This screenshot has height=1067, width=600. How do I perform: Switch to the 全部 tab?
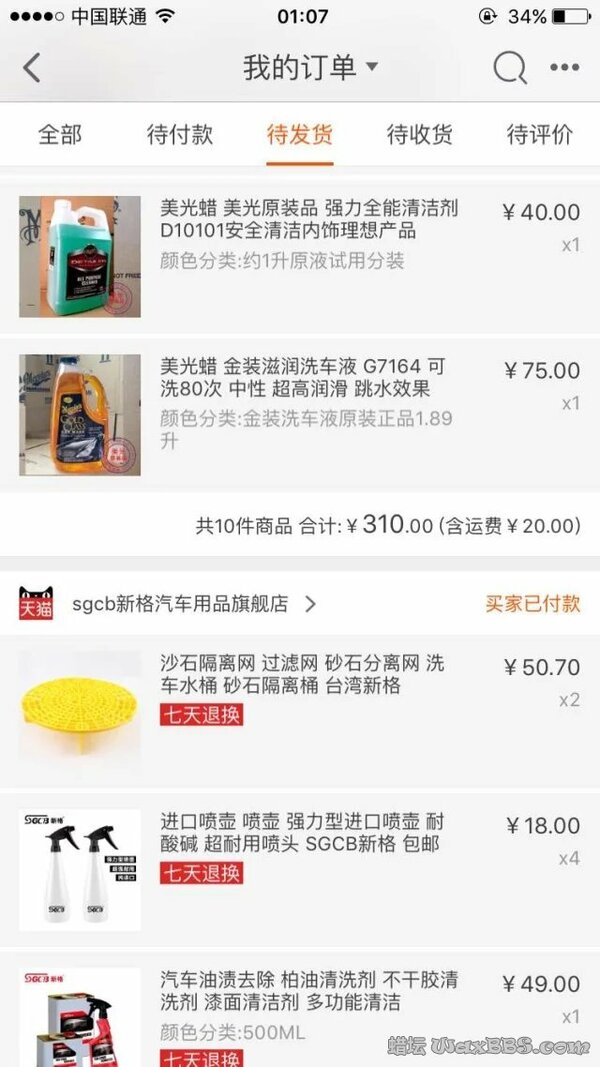pos(60,135)
